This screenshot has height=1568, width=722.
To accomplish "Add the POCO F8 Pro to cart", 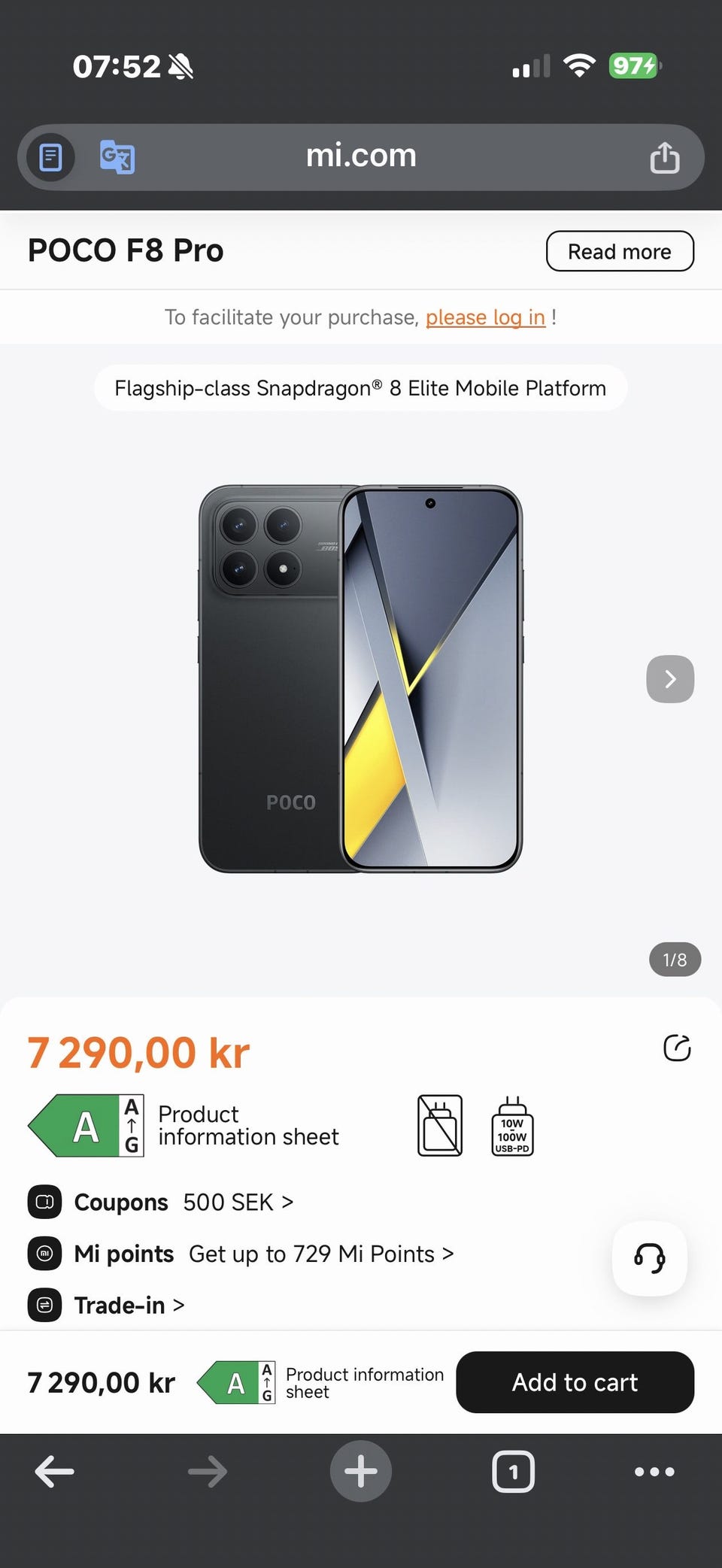I will tap(575, 1382).
